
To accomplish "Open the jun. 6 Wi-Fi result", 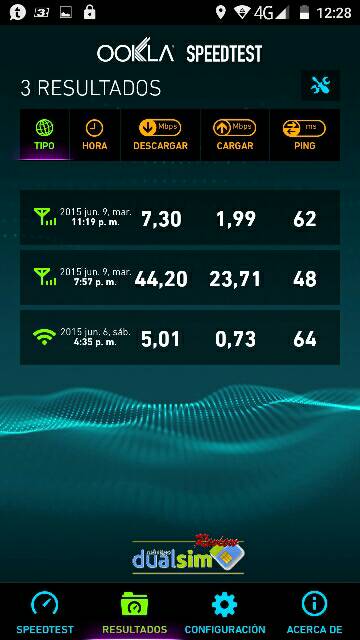I will pyautogui.click(x=180, y=338).
